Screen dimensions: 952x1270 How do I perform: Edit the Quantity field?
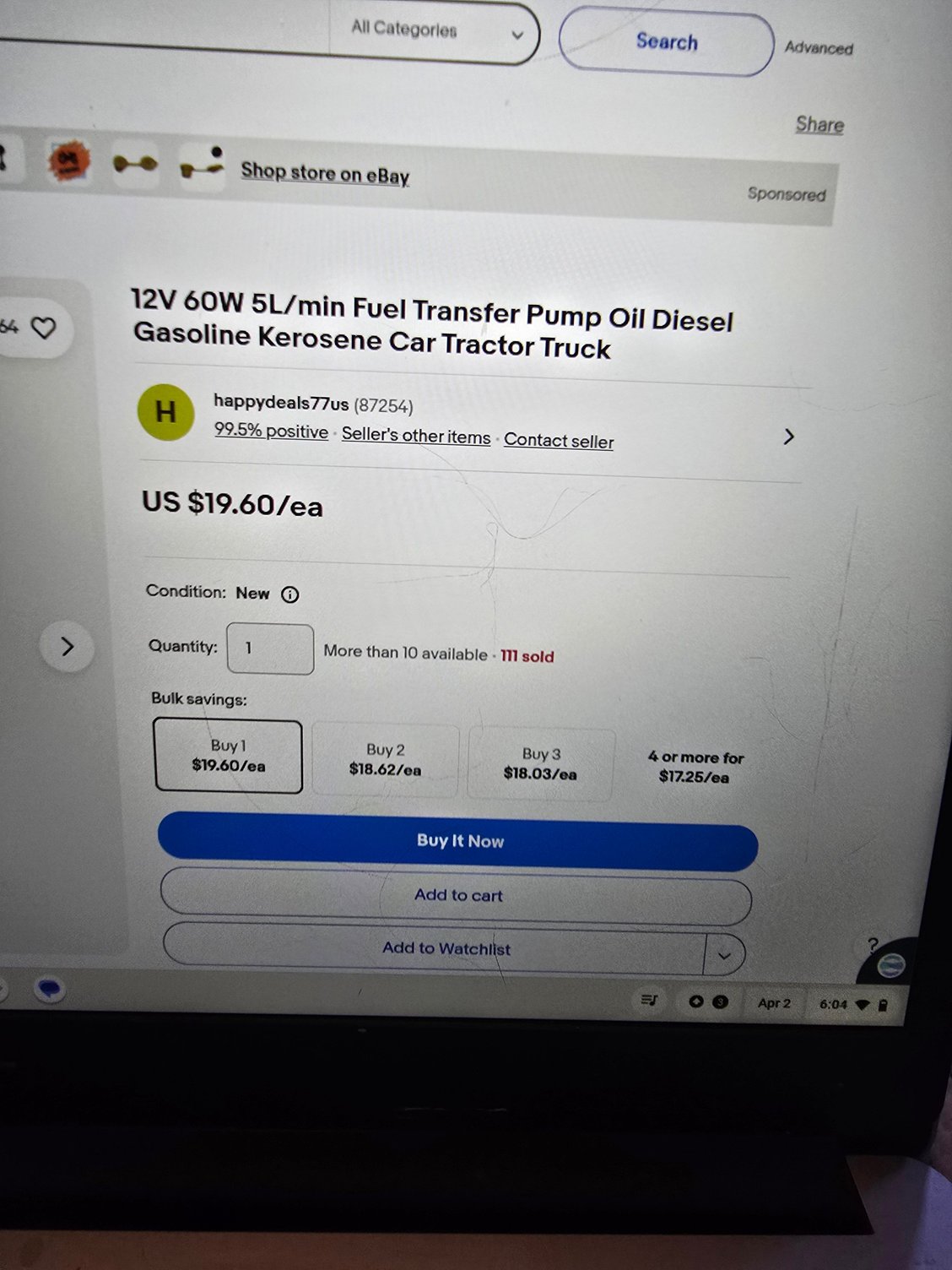click(270, 649)
